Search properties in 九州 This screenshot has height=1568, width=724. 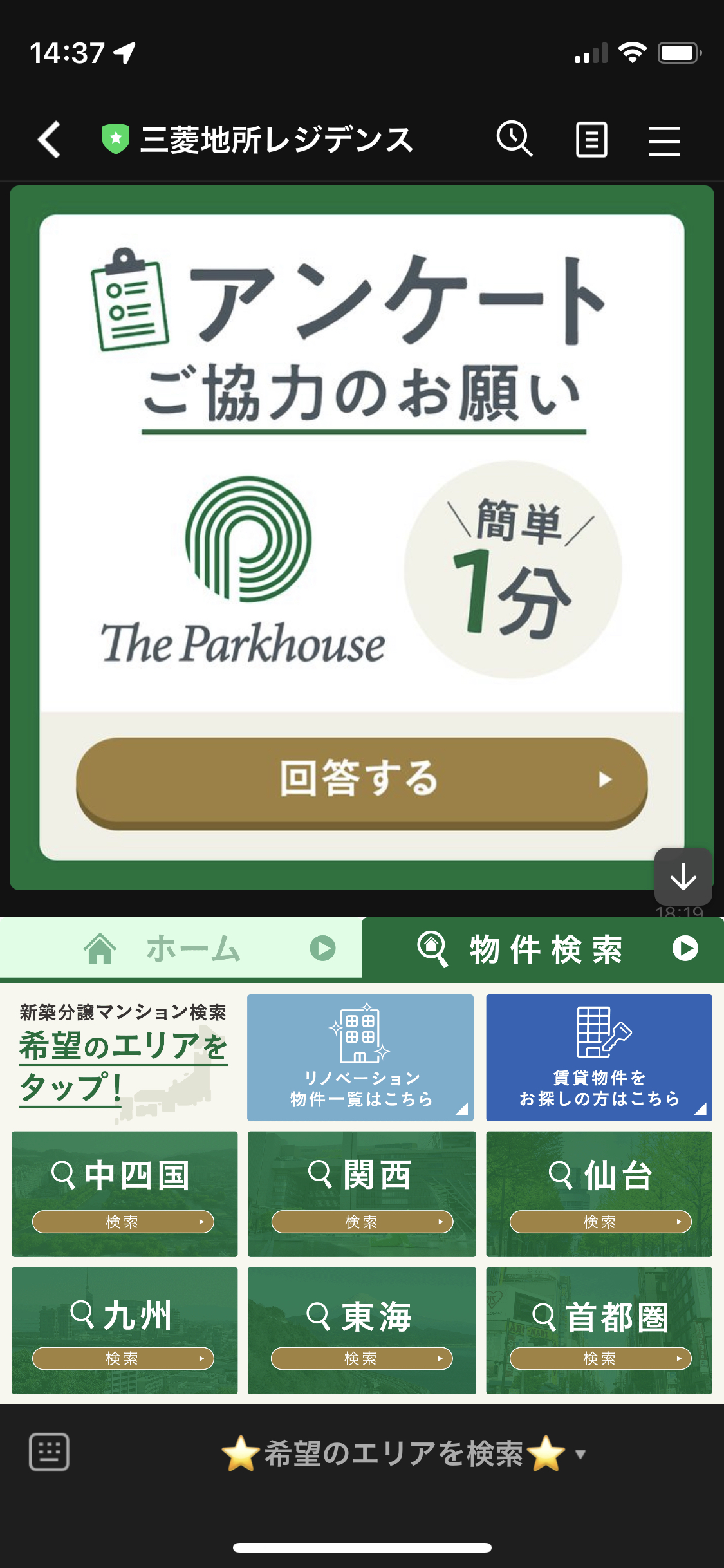point(124,1330)
